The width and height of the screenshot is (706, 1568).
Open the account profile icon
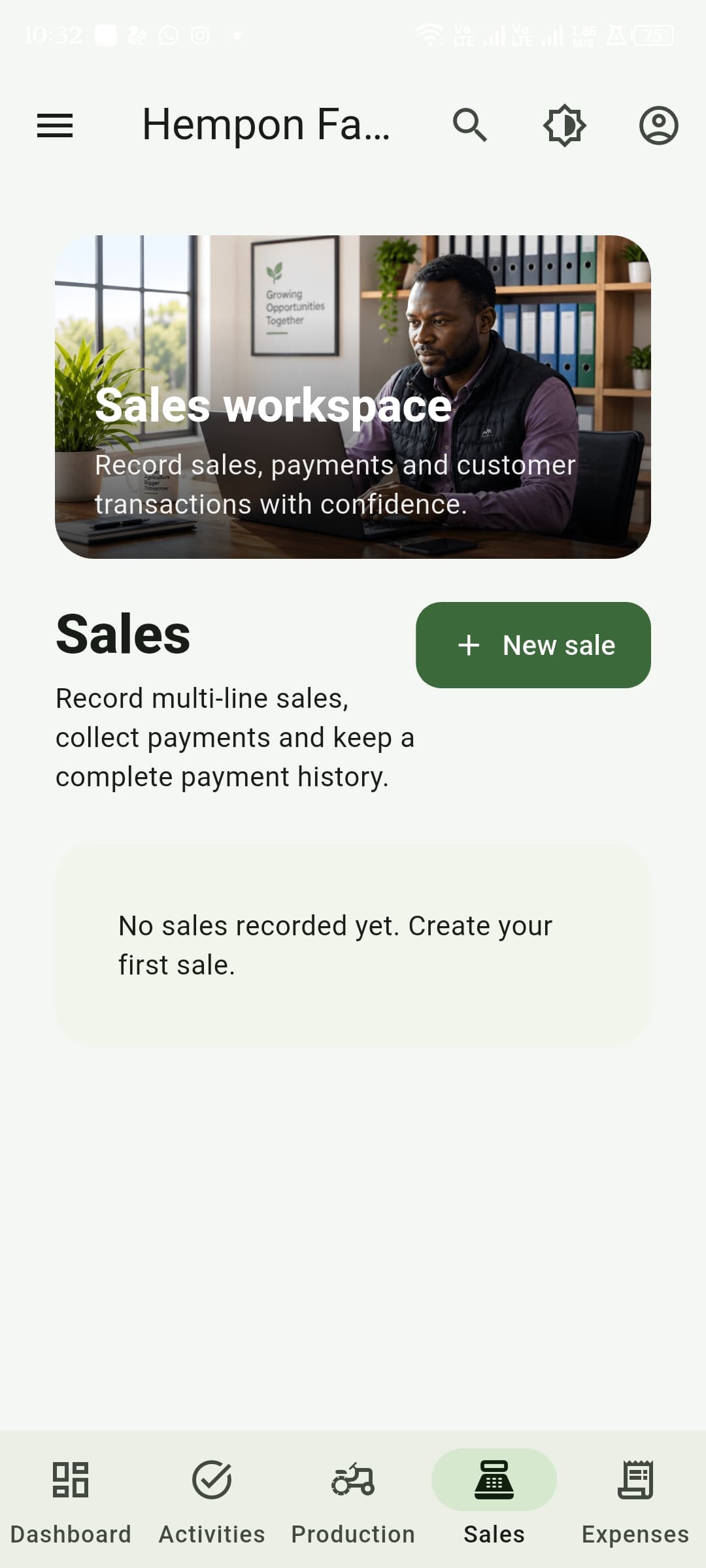tap(658, 125)
